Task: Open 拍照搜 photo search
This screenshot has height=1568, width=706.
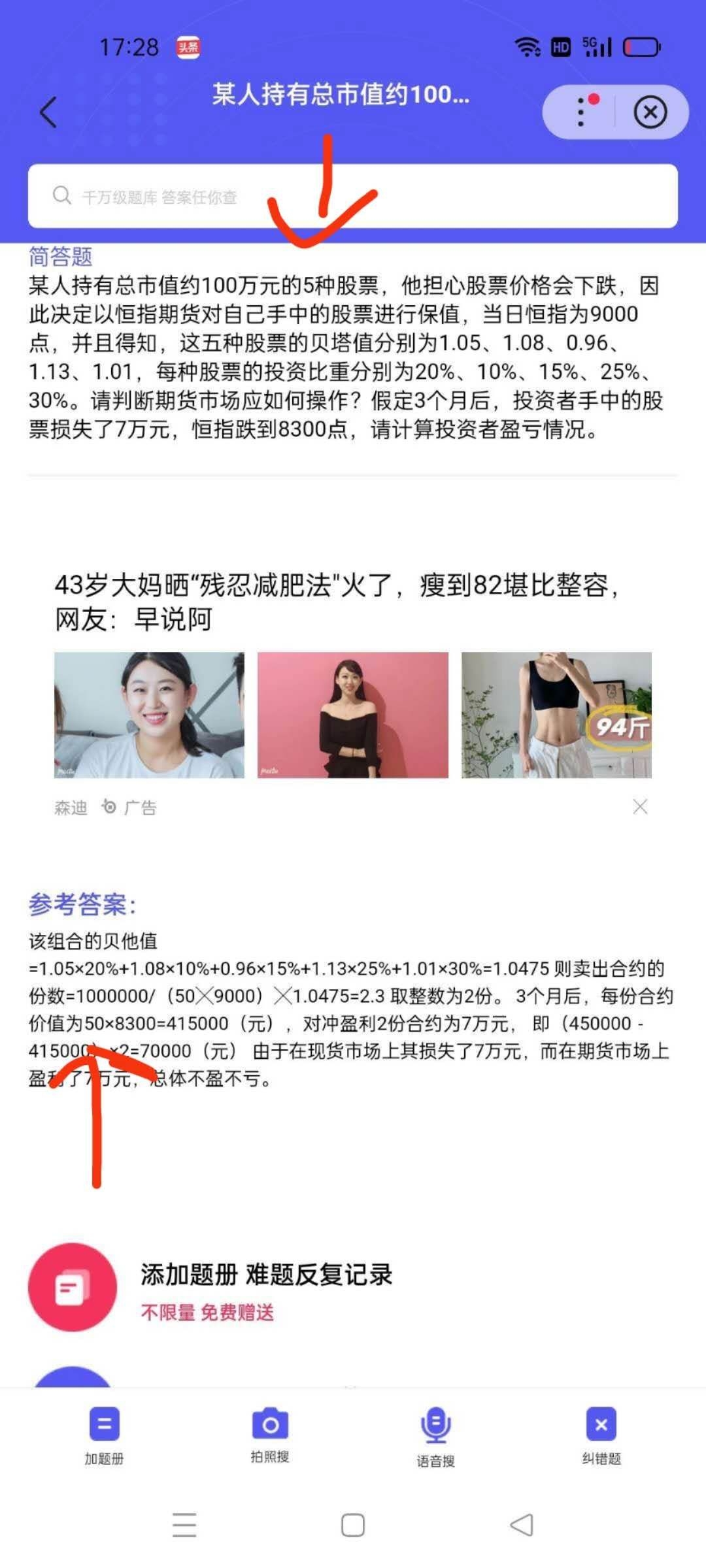Action: [x=270, y=1435]
